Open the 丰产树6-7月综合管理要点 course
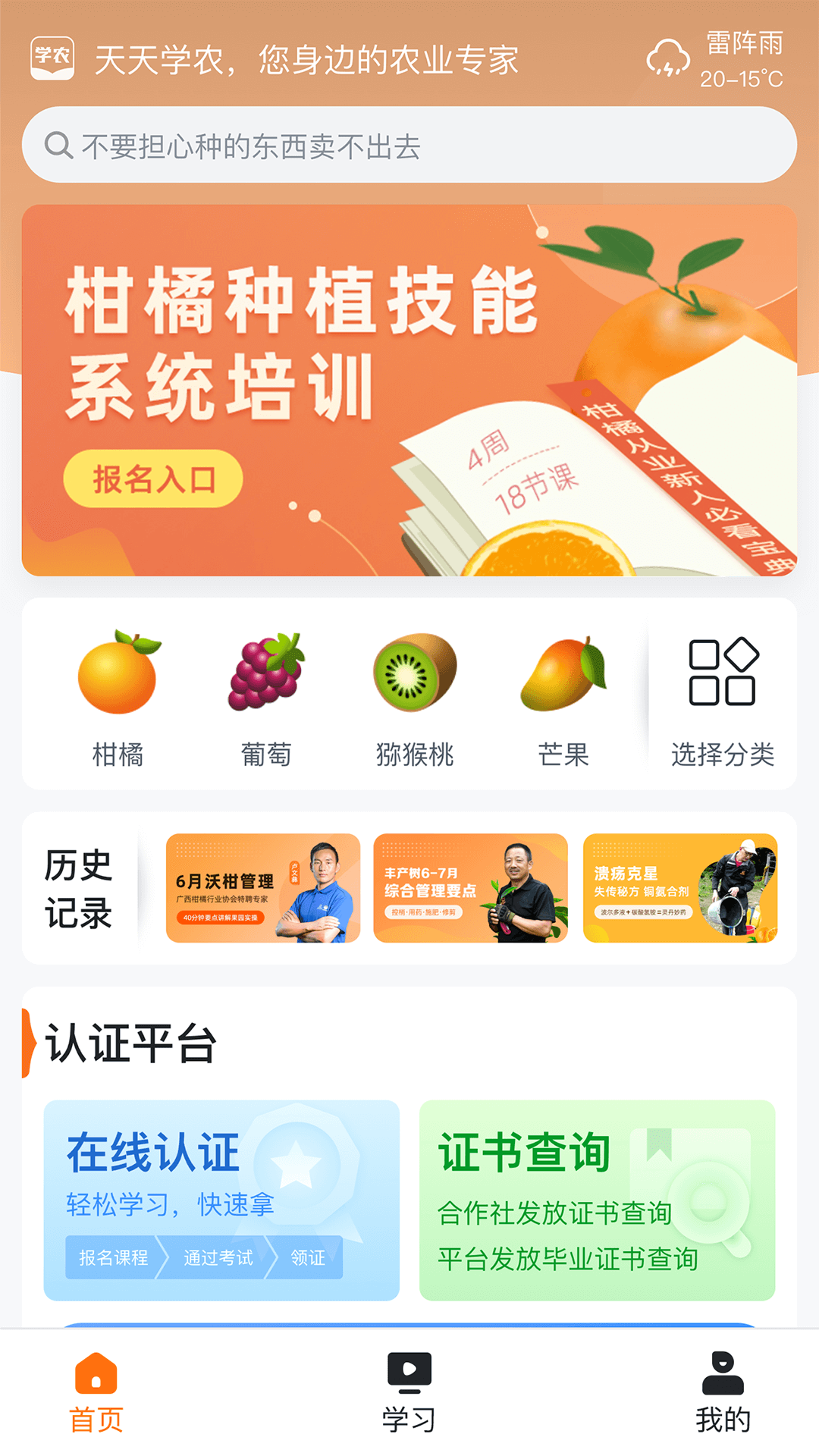819x1456 pixels. click(471, 889)
